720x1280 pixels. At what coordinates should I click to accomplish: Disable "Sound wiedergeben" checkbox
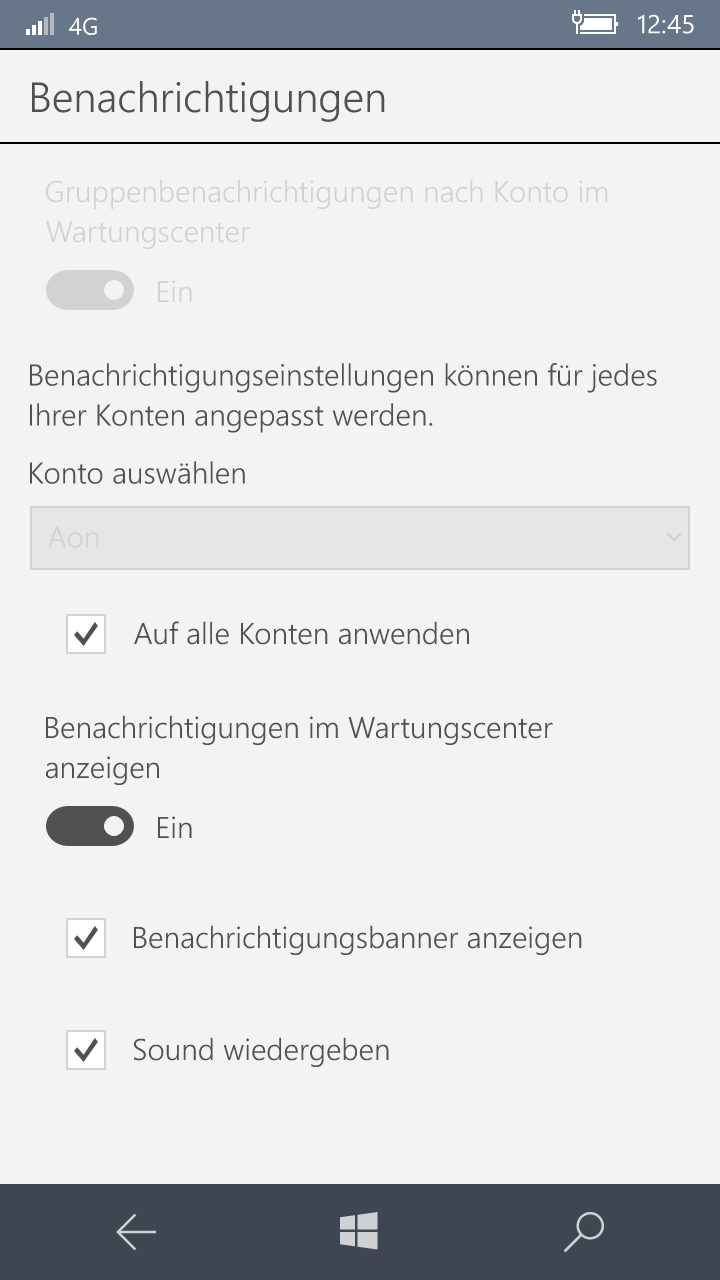point(86,1050)
